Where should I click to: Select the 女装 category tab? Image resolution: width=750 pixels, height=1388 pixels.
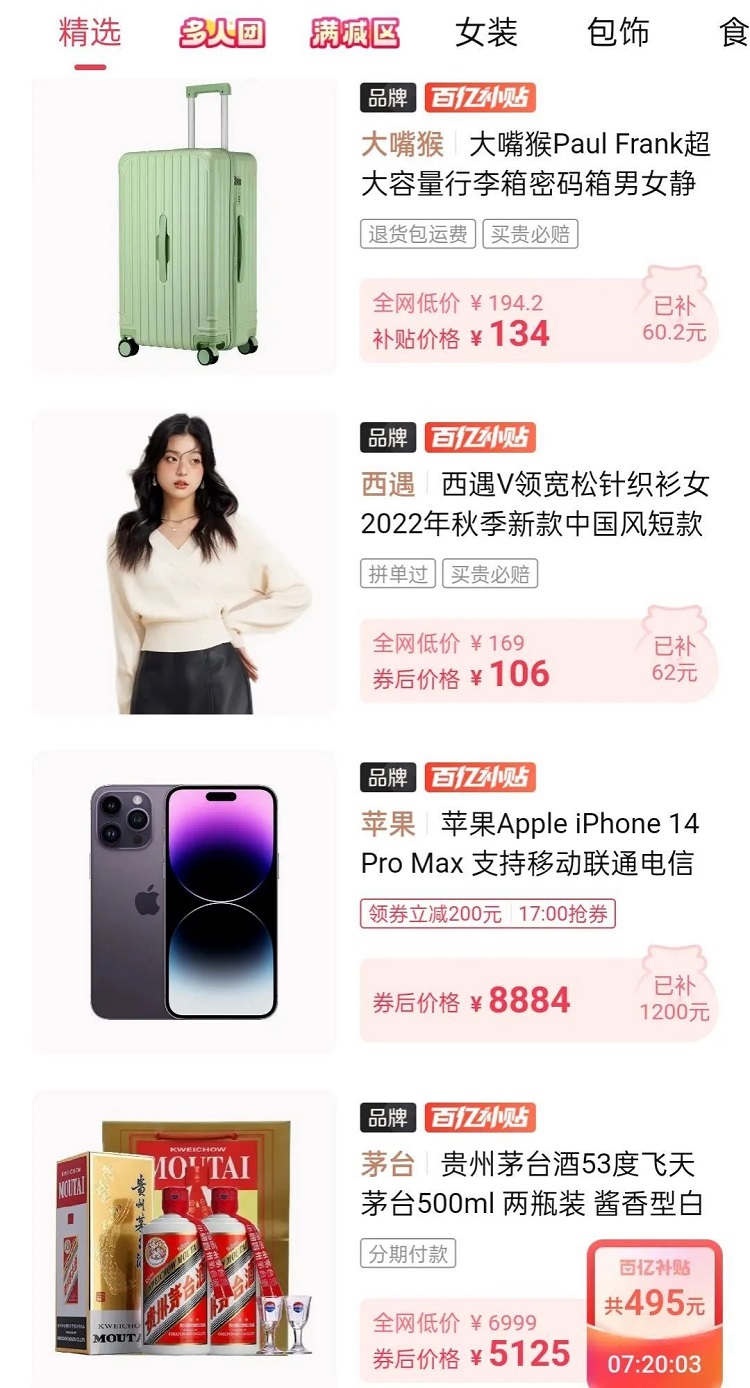coord(486,34)
